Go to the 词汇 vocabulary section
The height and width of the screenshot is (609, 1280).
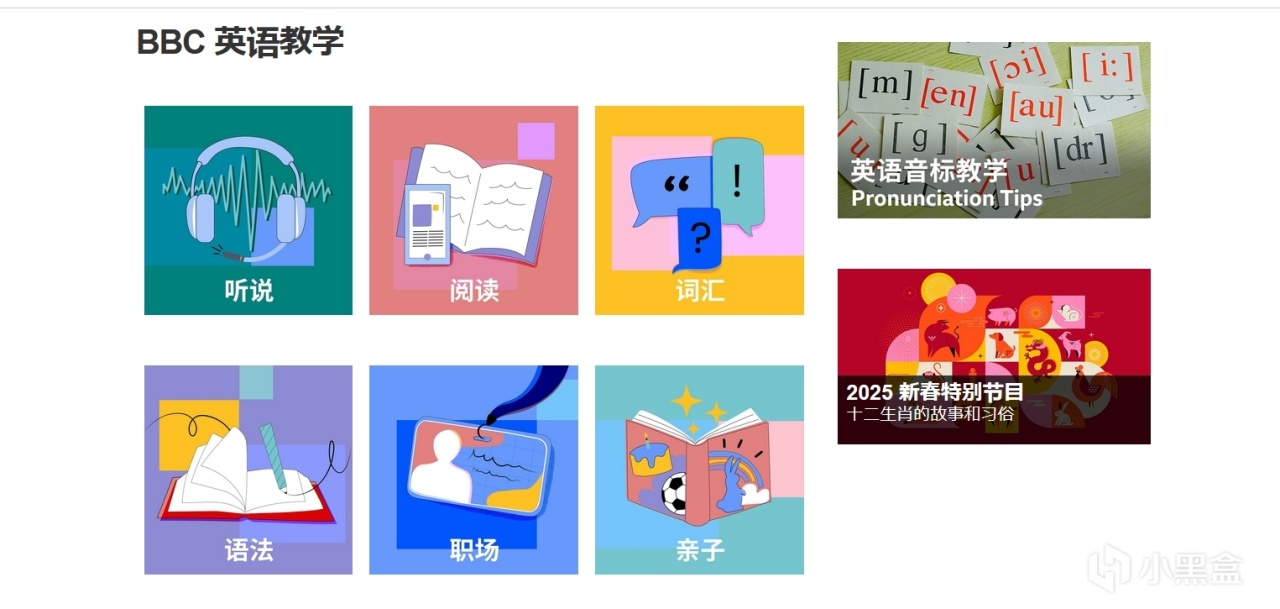coord(699,210)
